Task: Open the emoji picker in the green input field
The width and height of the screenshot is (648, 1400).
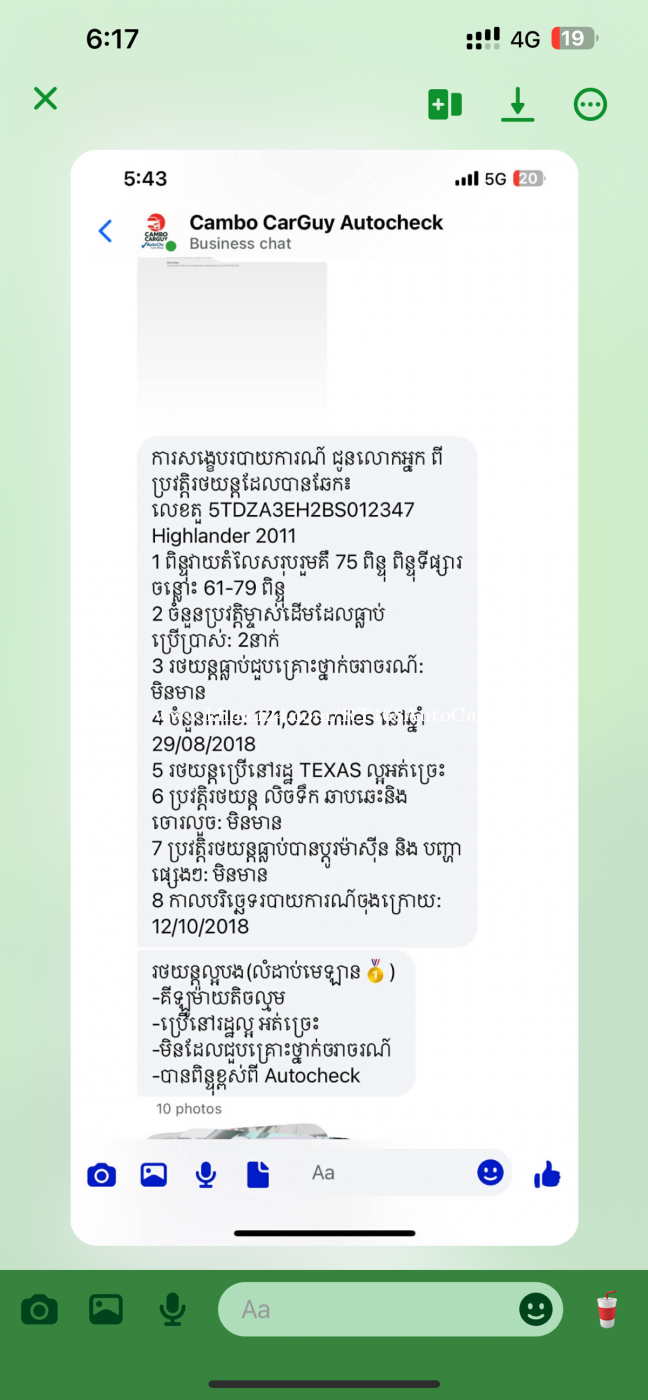Action: pyautogui.click(x=536, y=1309)
